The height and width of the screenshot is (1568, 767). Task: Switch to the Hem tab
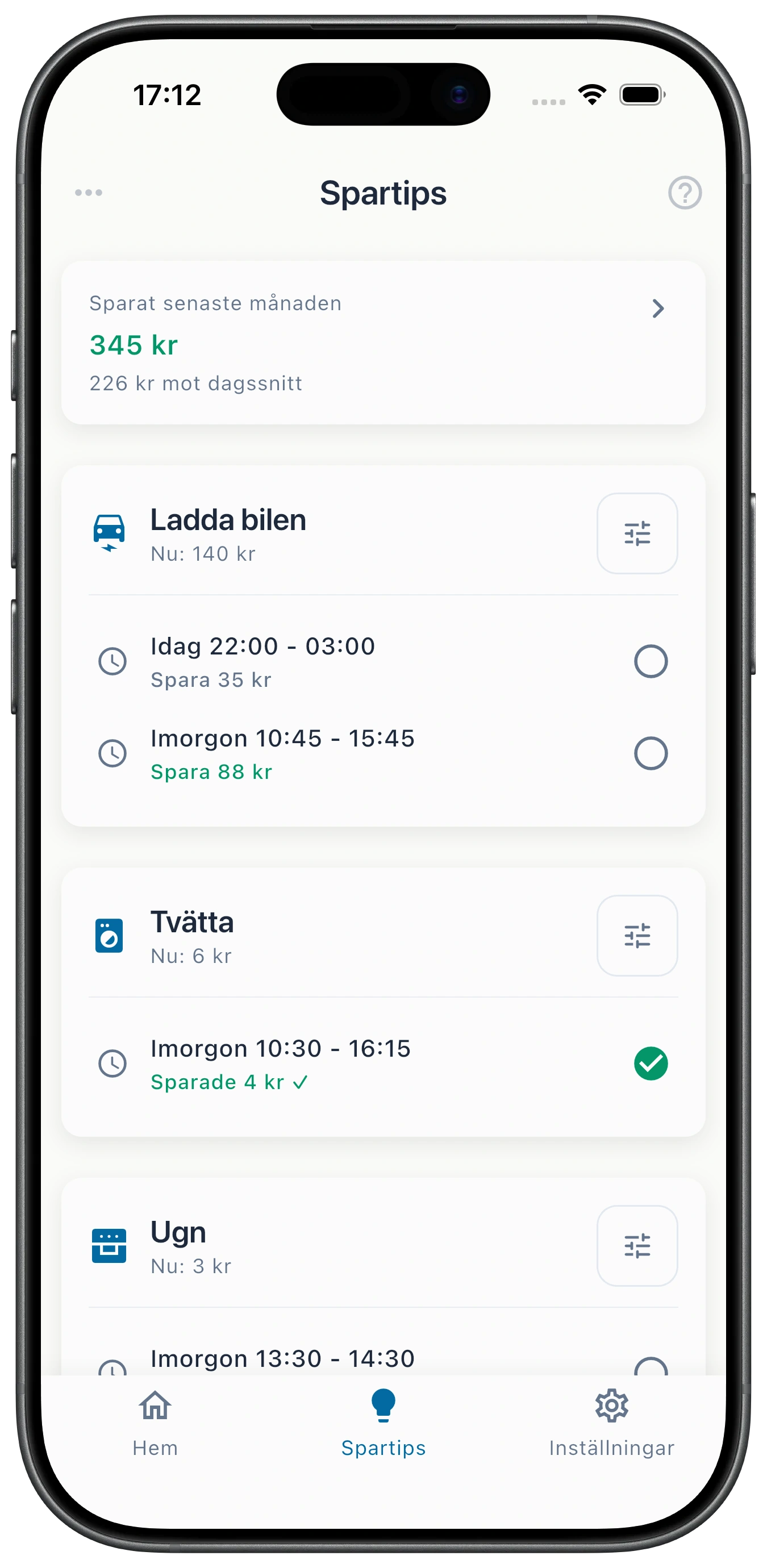[x=155, y=1423]
